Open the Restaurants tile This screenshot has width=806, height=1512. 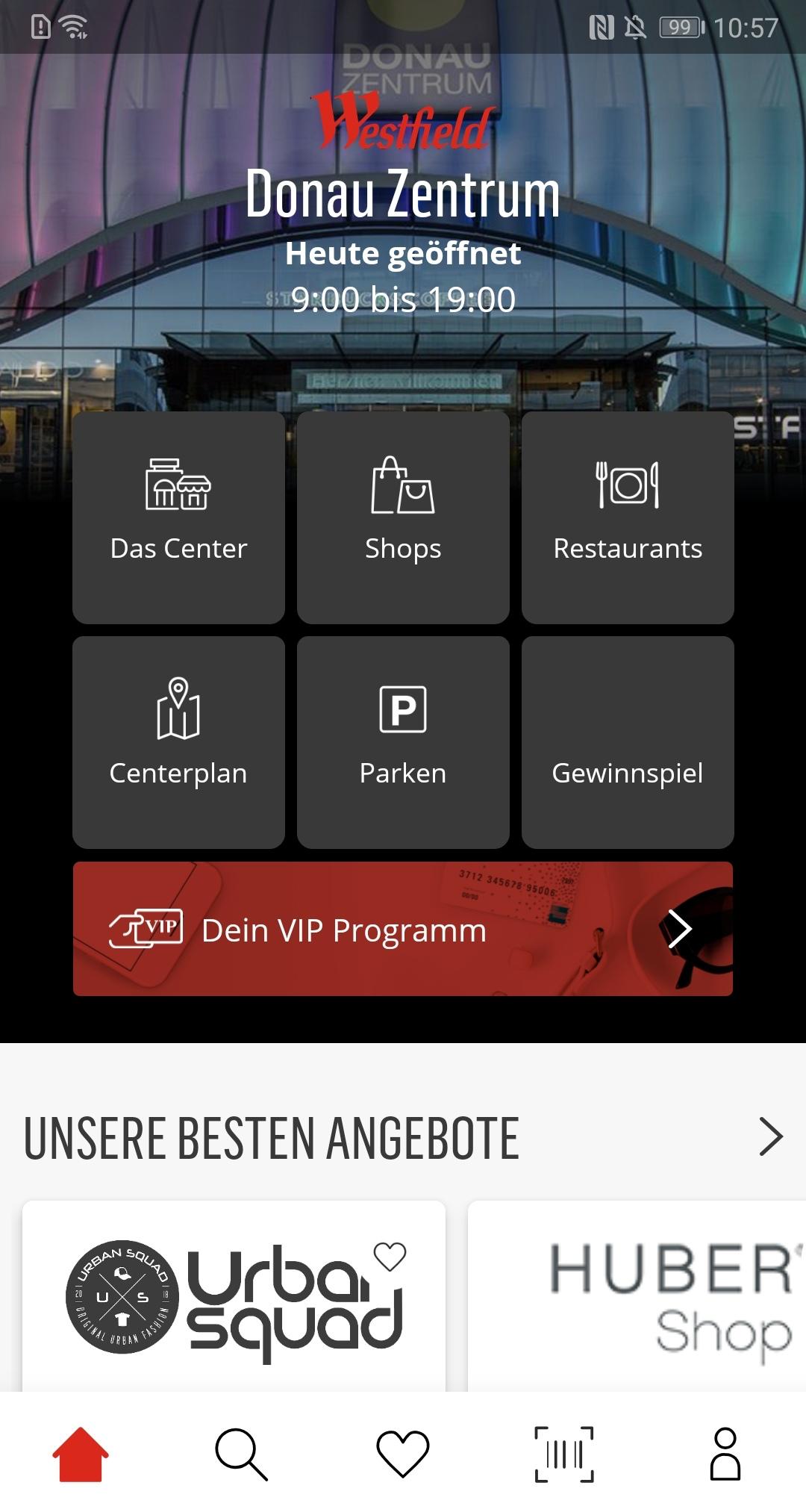pyautogui.click(x=628, y=517)
